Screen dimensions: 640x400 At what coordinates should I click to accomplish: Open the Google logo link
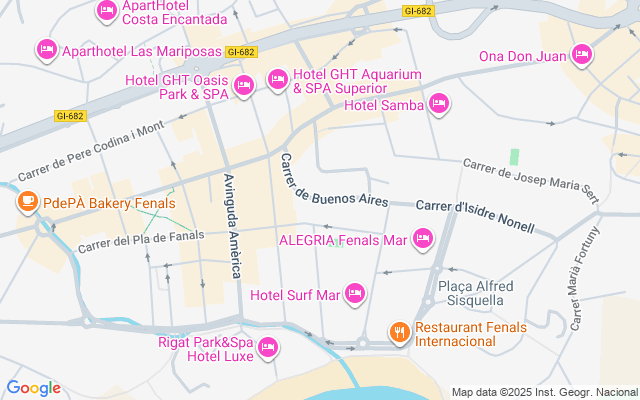[33, 387]
